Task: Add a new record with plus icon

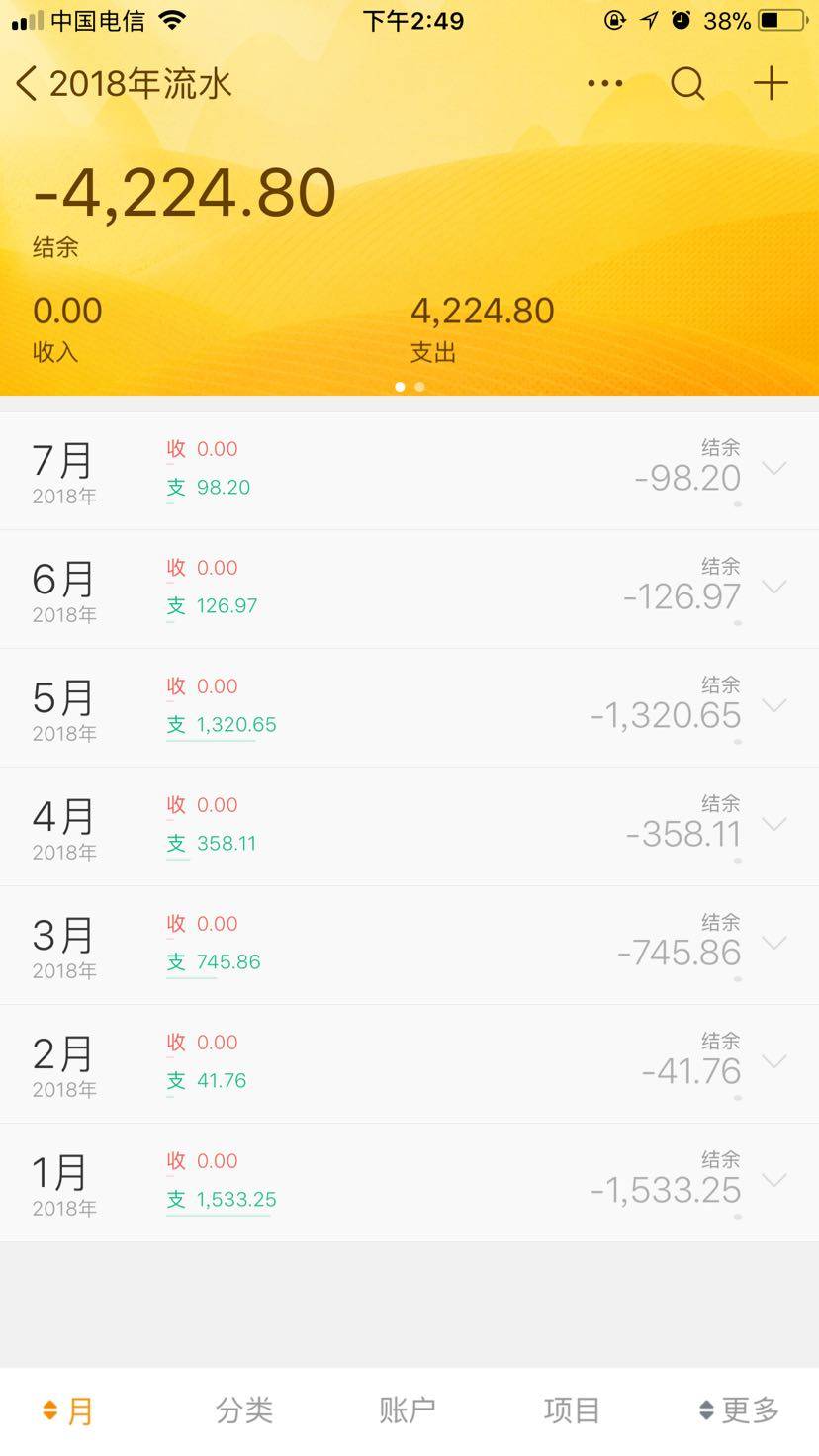Action: tap(771, 84)
